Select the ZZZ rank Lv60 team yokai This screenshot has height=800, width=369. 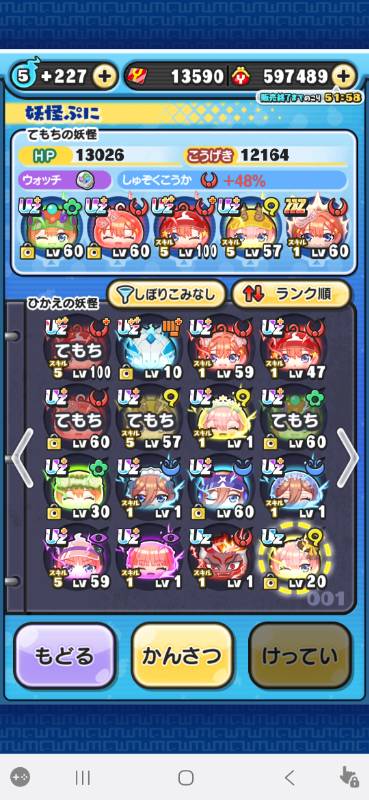(318, 229)
